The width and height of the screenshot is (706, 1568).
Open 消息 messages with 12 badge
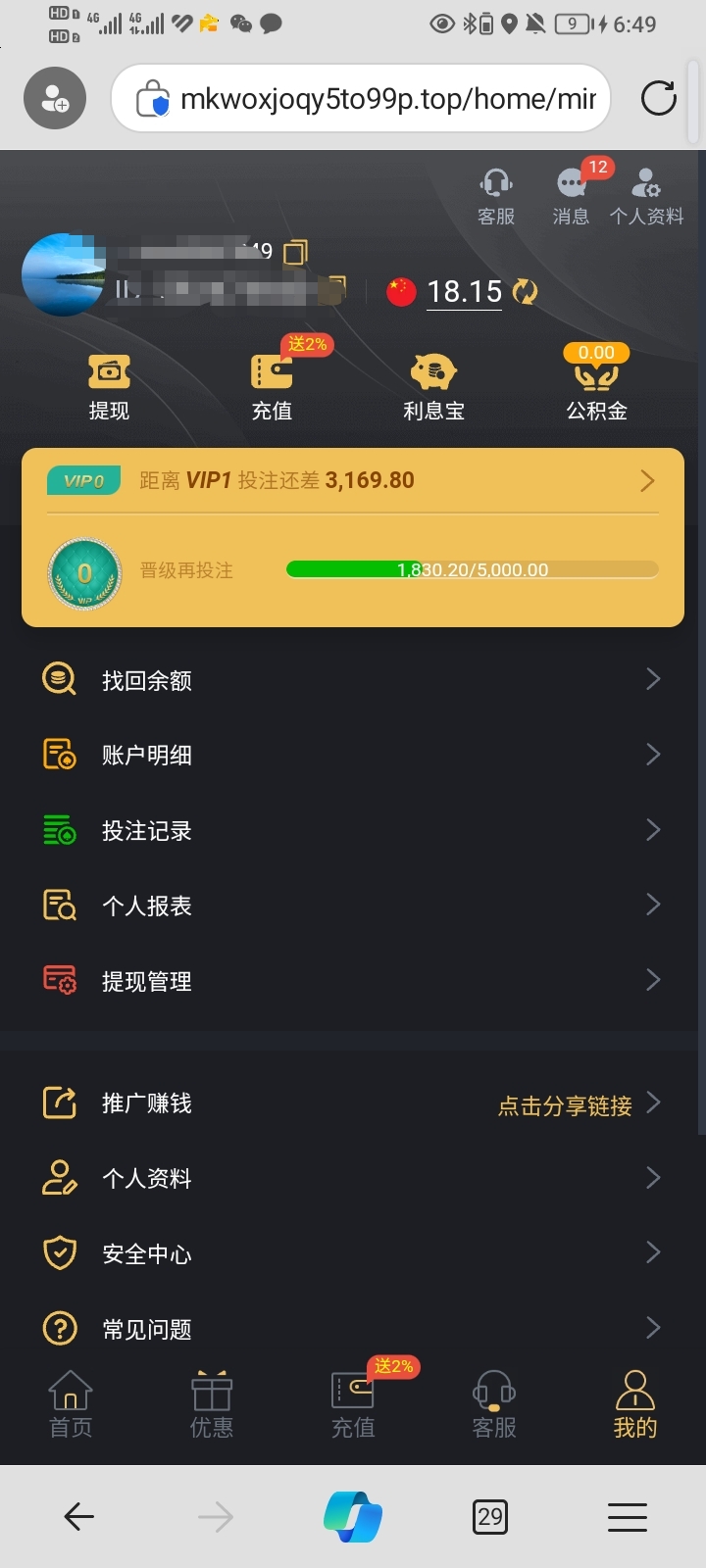click(x=571, y=196)
